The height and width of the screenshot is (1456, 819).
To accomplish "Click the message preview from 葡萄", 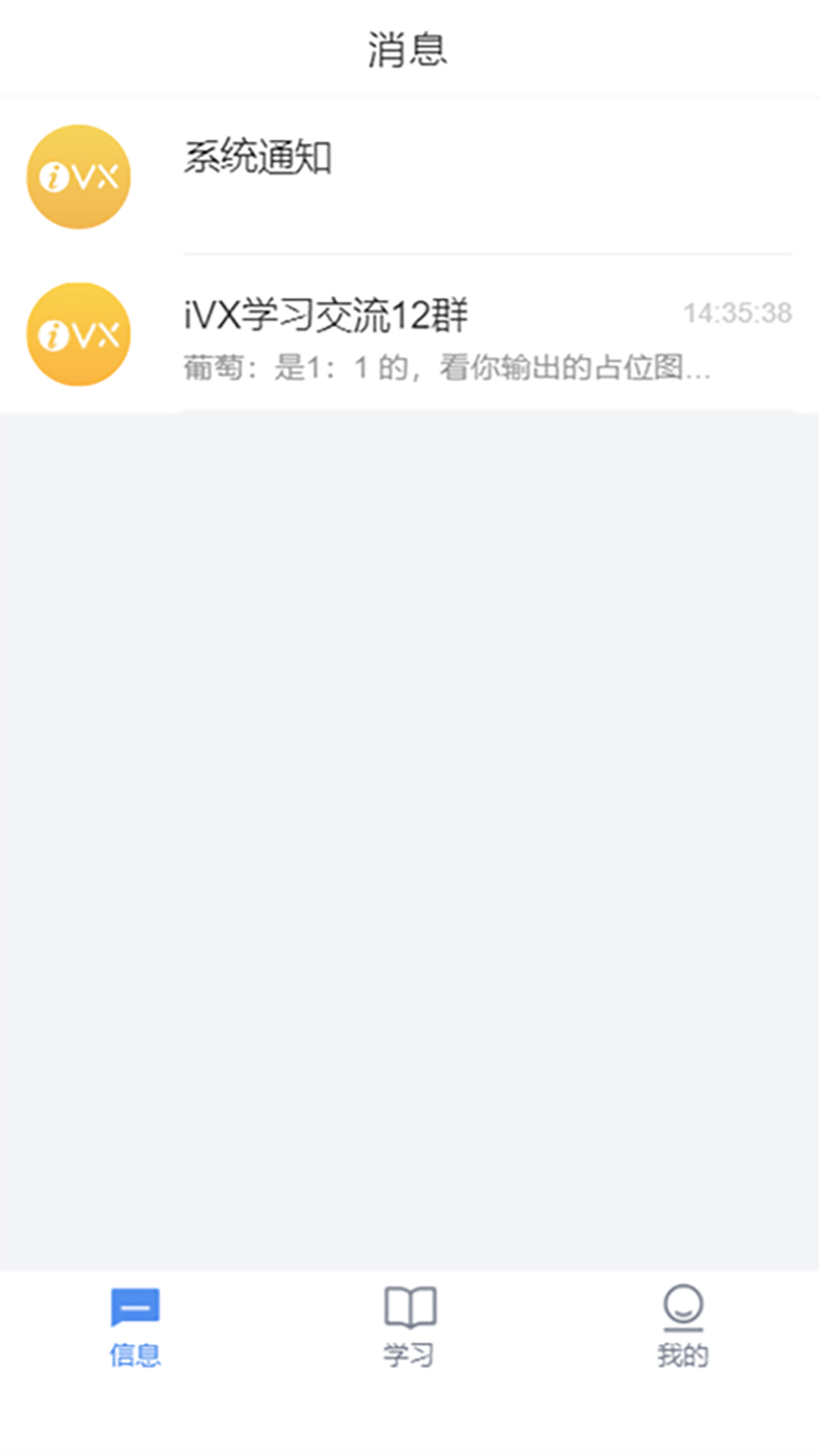I will pyautogui.click(x=447, y=369).
